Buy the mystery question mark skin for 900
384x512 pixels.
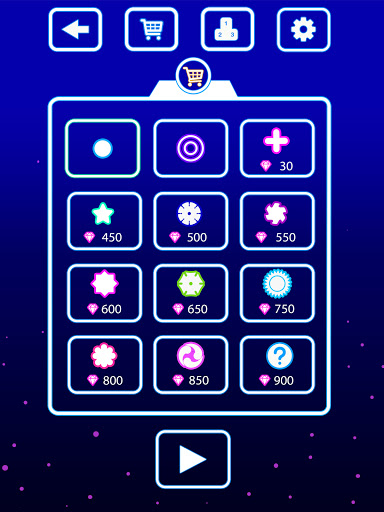[277, 365]
